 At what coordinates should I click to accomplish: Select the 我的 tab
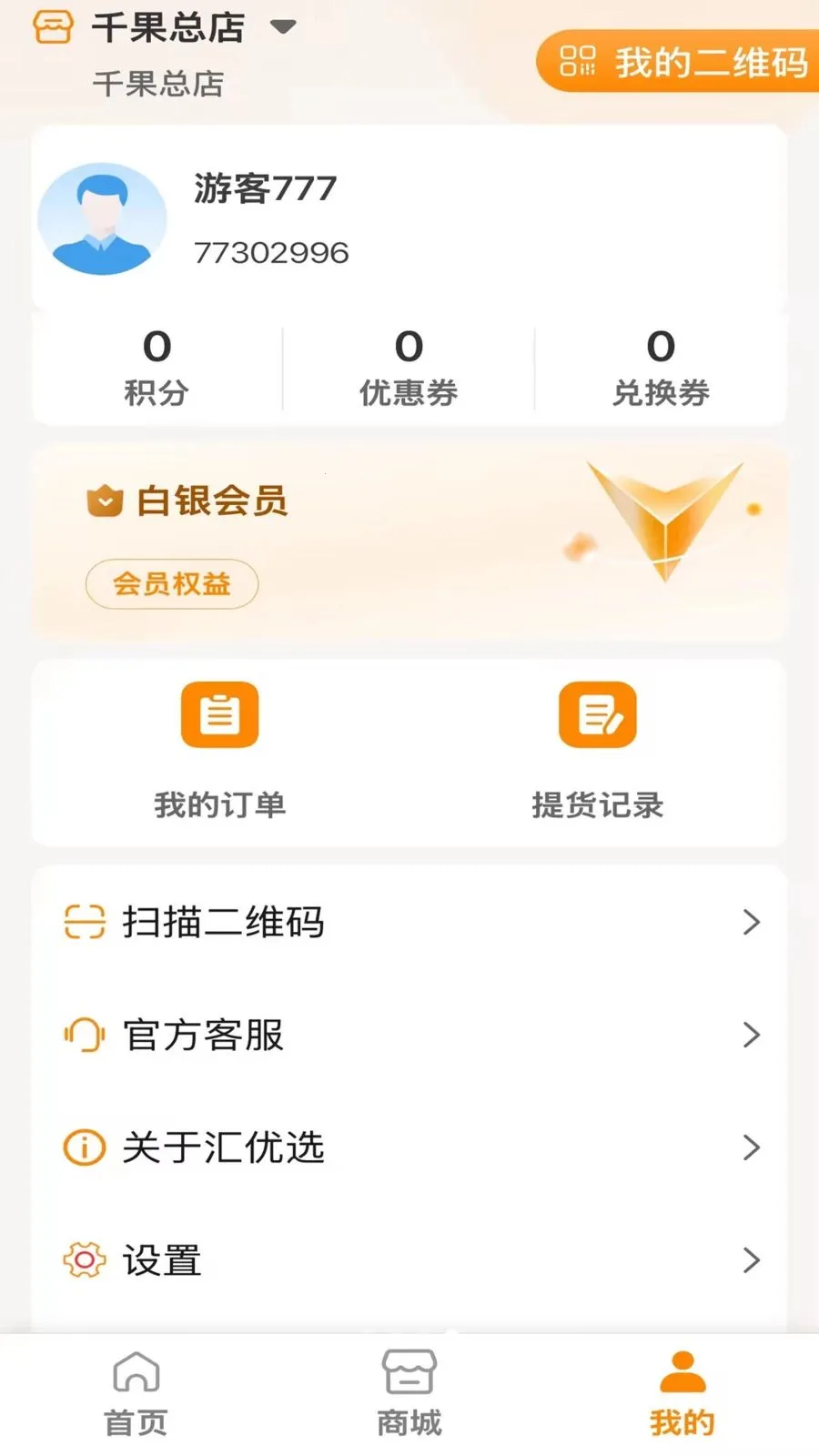coord(682,1394)
